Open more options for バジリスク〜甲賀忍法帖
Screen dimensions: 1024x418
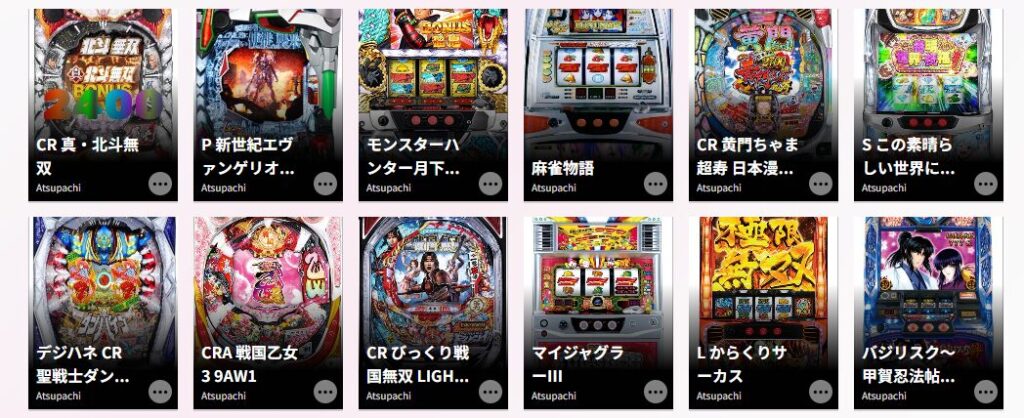click(986, 392)
